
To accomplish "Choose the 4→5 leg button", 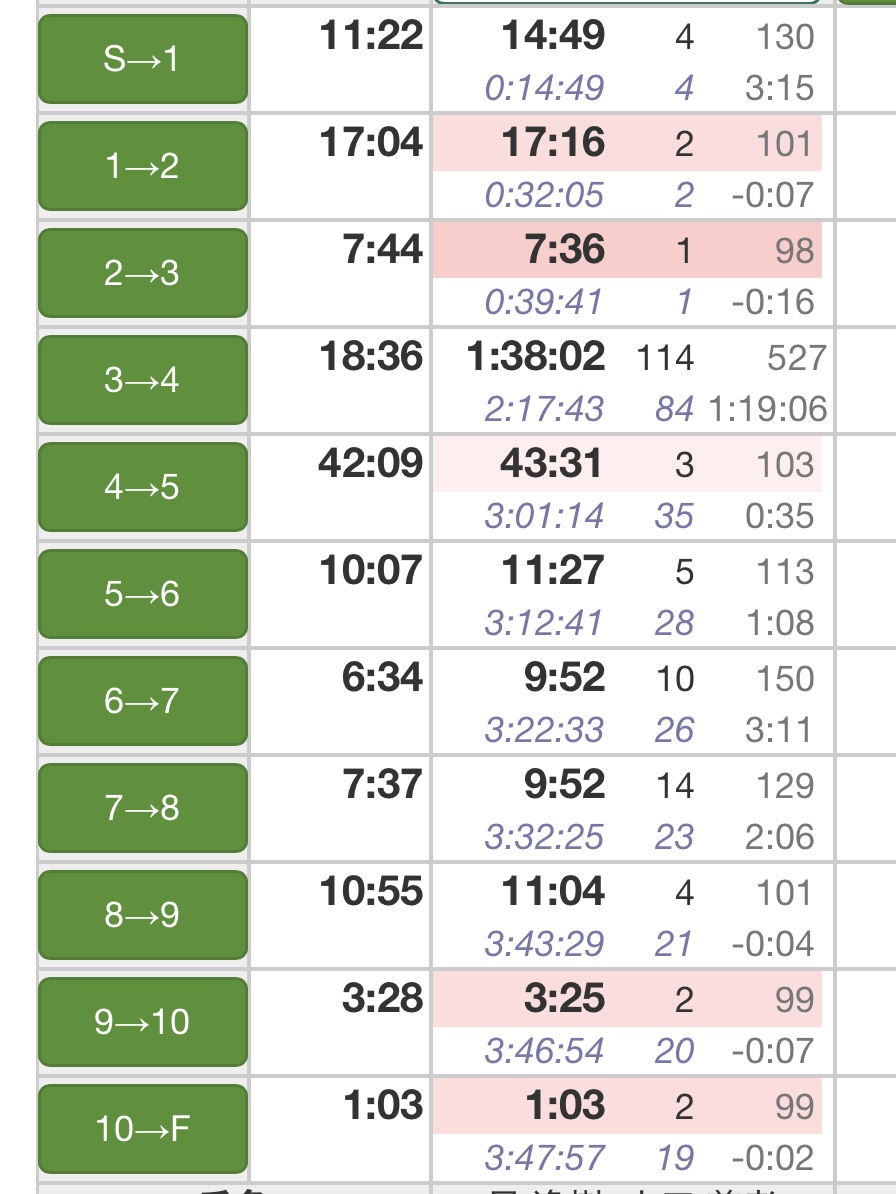I will coord(142,487).
